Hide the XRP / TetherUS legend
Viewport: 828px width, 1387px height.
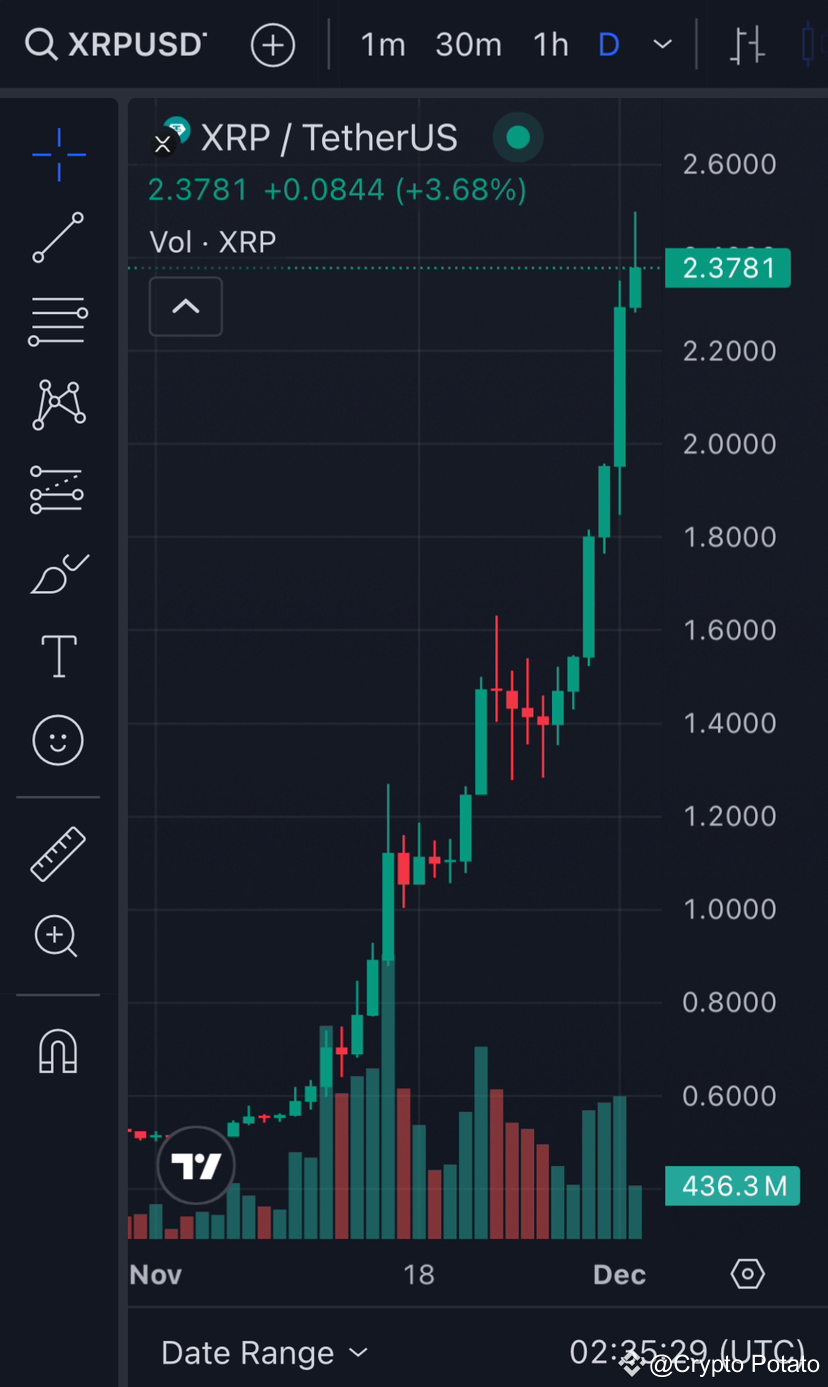(x=162, y=143)
